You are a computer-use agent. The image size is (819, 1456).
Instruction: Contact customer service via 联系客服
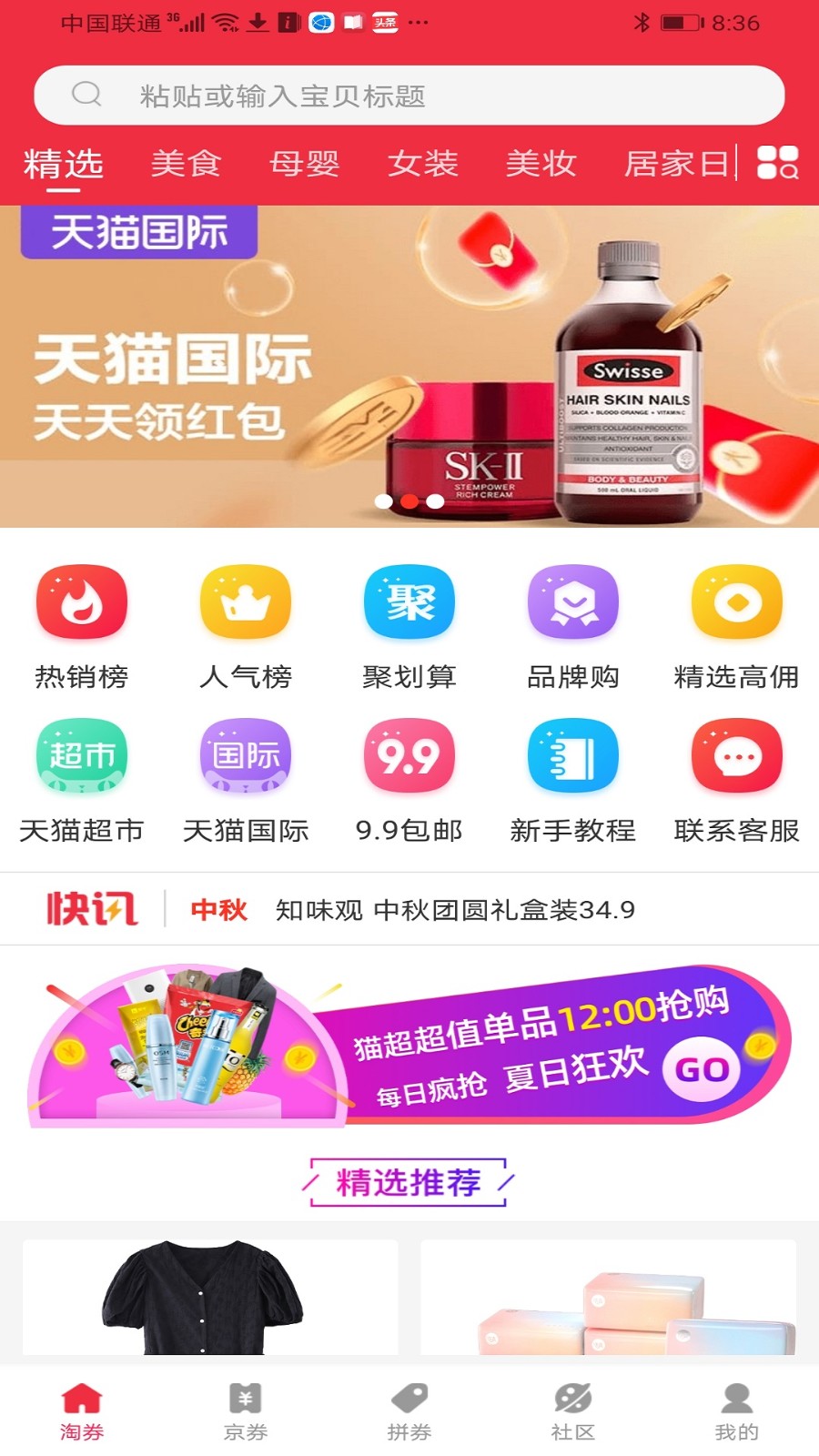(736, 780)
